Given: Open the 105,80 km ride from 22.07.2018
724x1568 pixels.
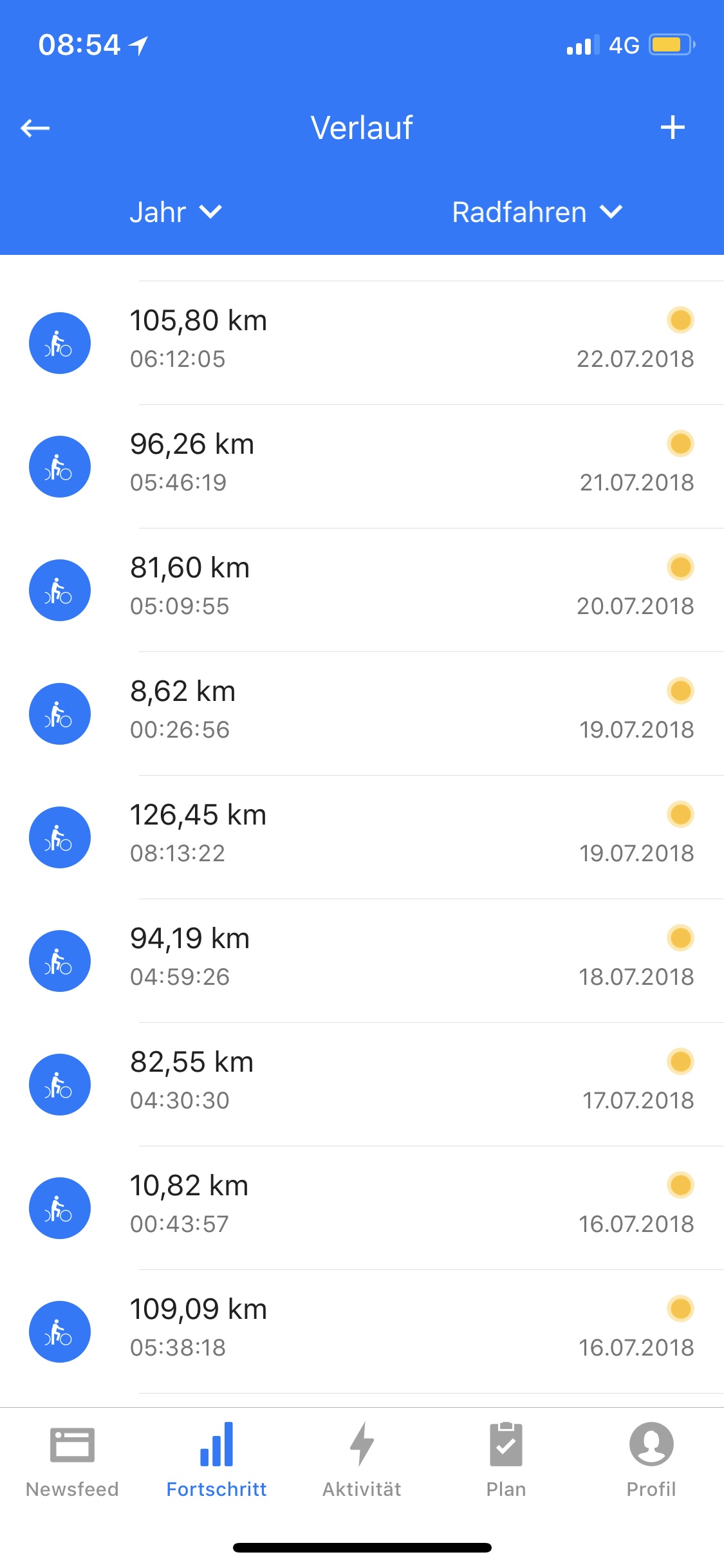Looking at the screenshot, I should coord(362,342).
